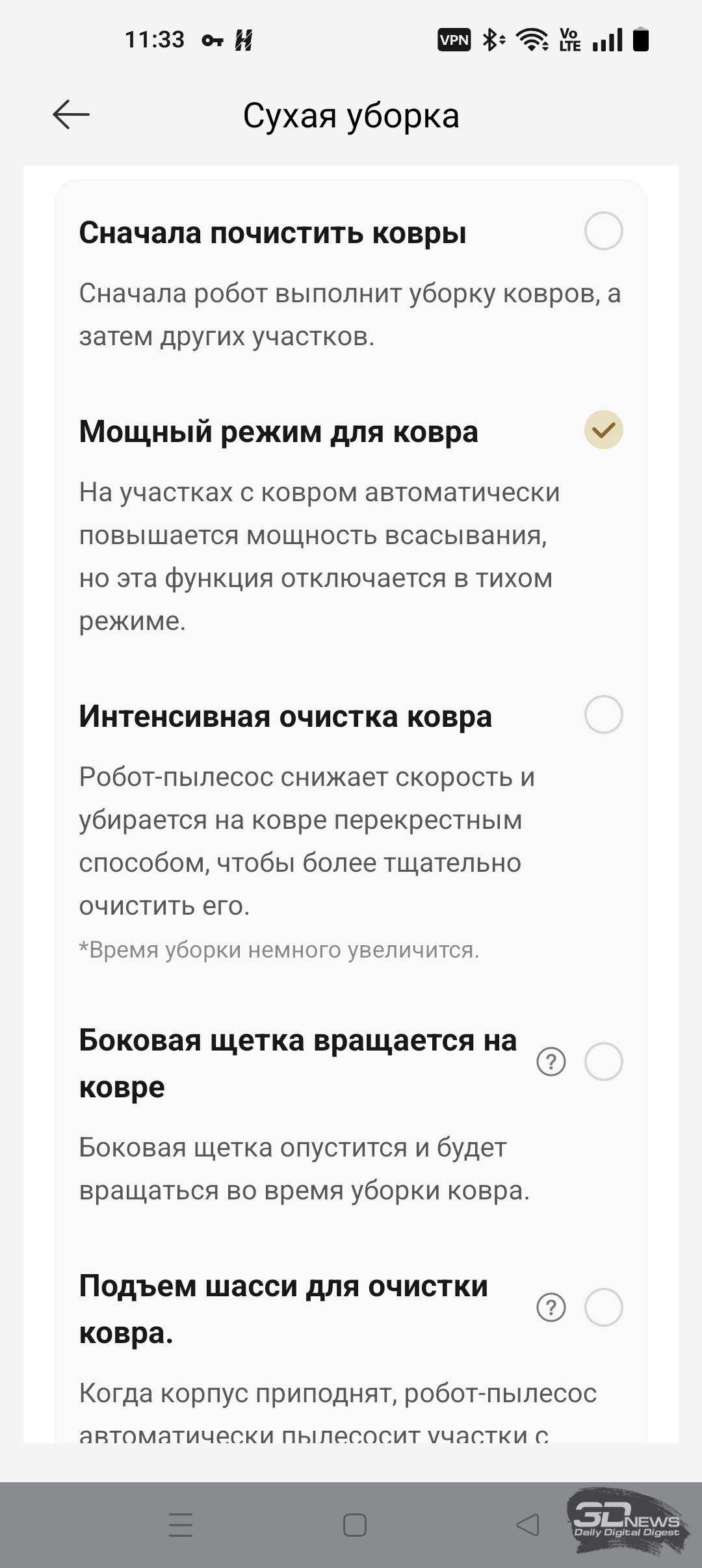Open help for Боковая щетка вращается на ковре
This screenshot has width=702, height=1568.
click(x=551, y=1062)
